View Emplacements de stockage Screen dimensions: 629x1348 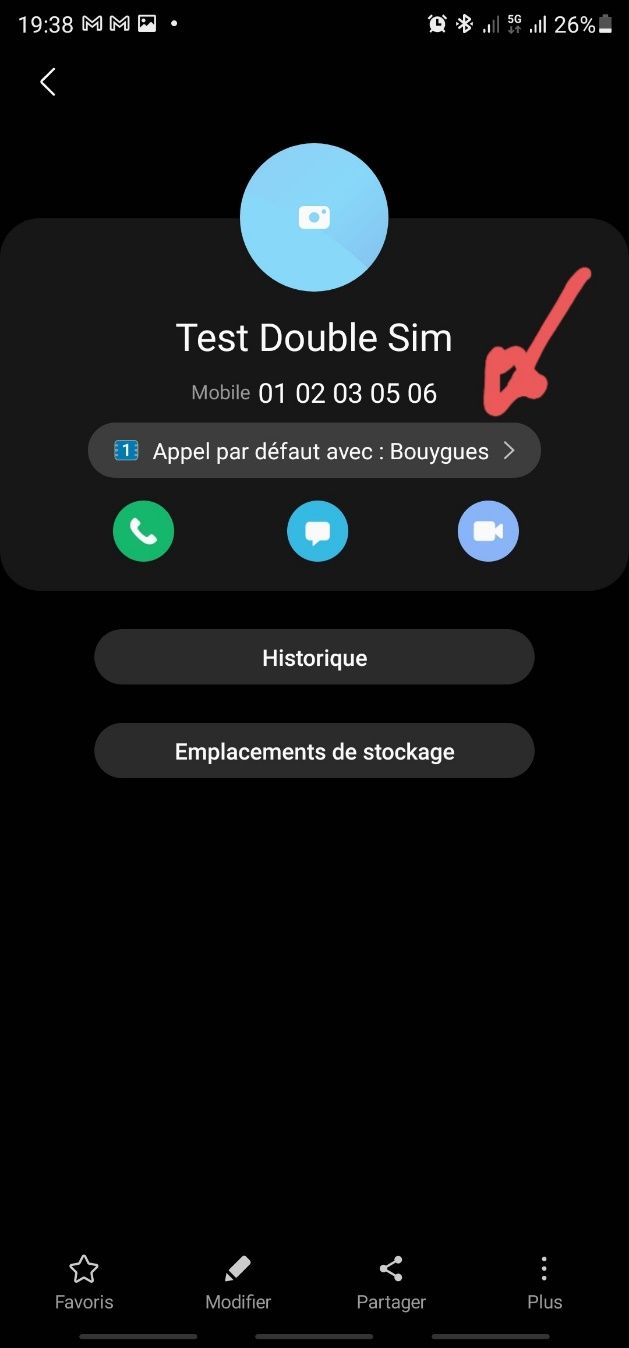coord(314,751)
